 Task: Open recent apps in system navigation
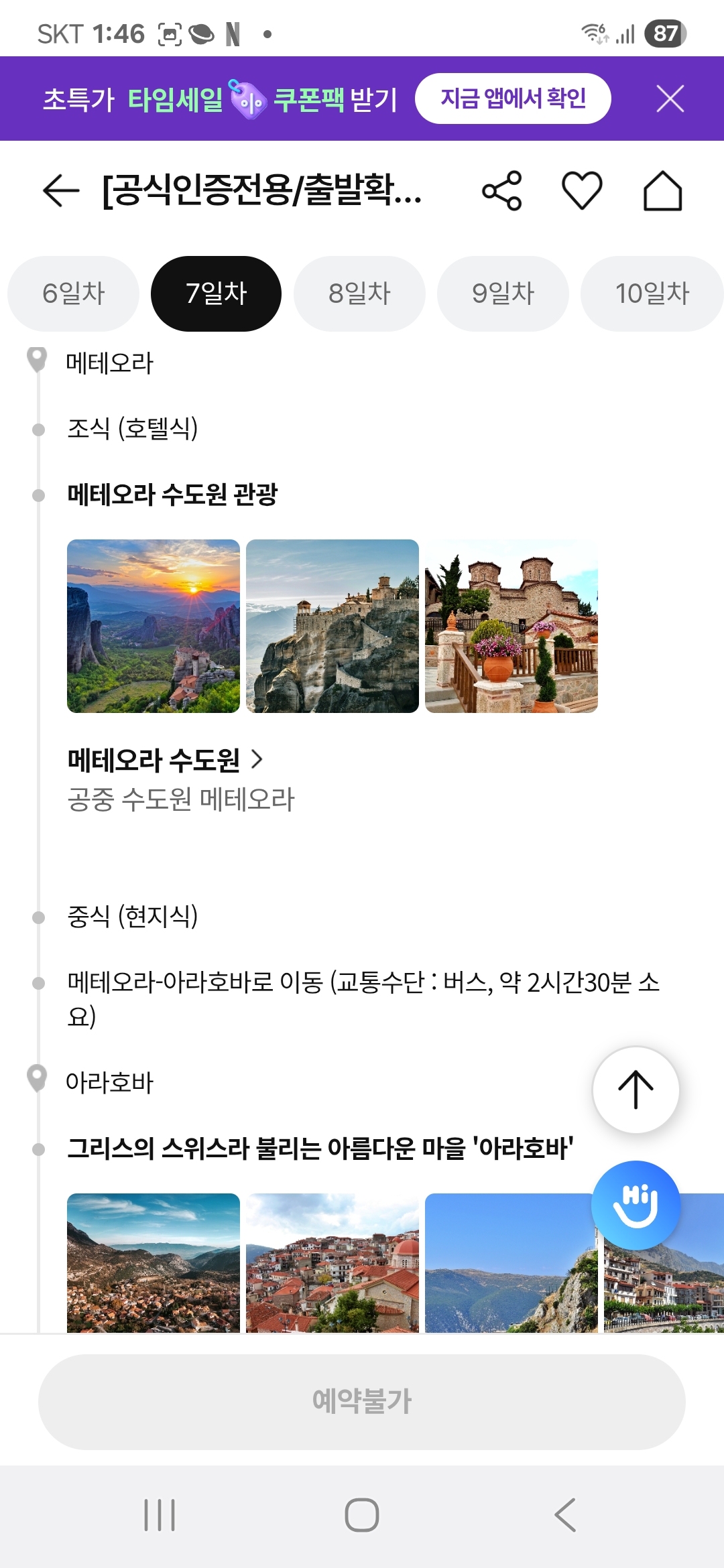click(x=160, y=1515)
